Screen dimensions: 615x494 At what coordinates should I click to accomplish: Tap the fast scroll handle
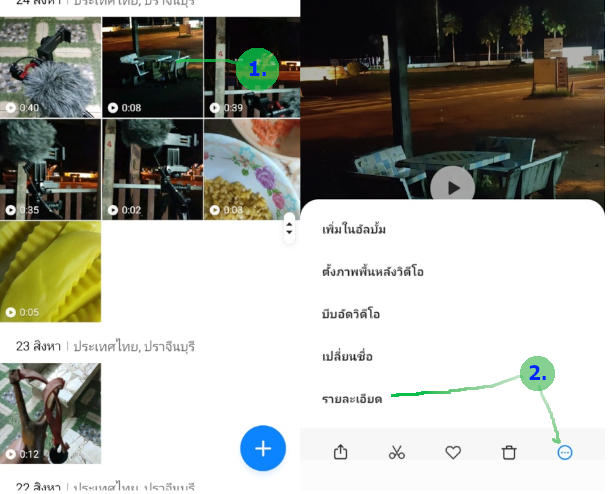pos(289,228)
